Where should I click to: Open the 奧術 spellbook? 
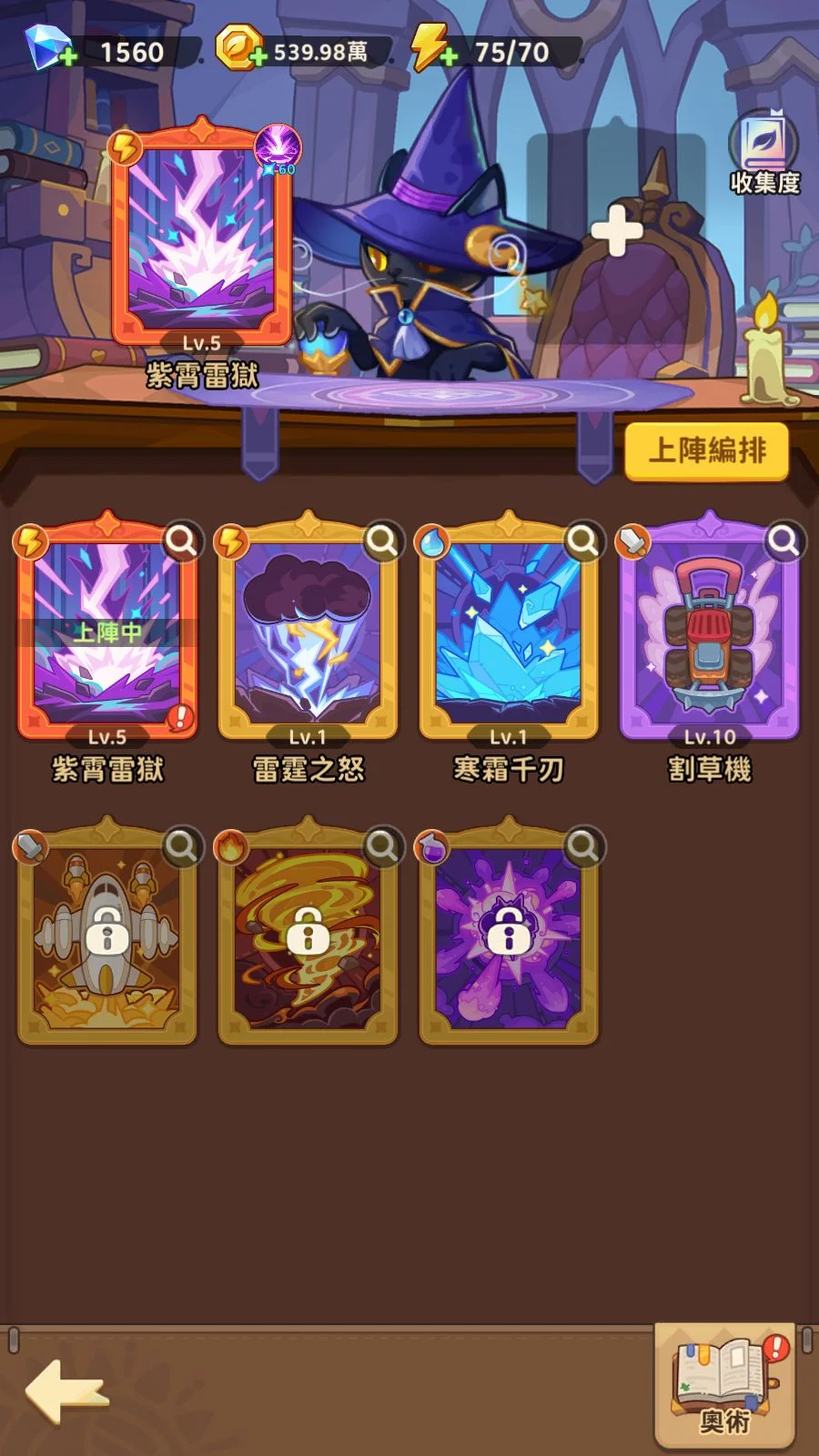click(x=724, y=1385)
